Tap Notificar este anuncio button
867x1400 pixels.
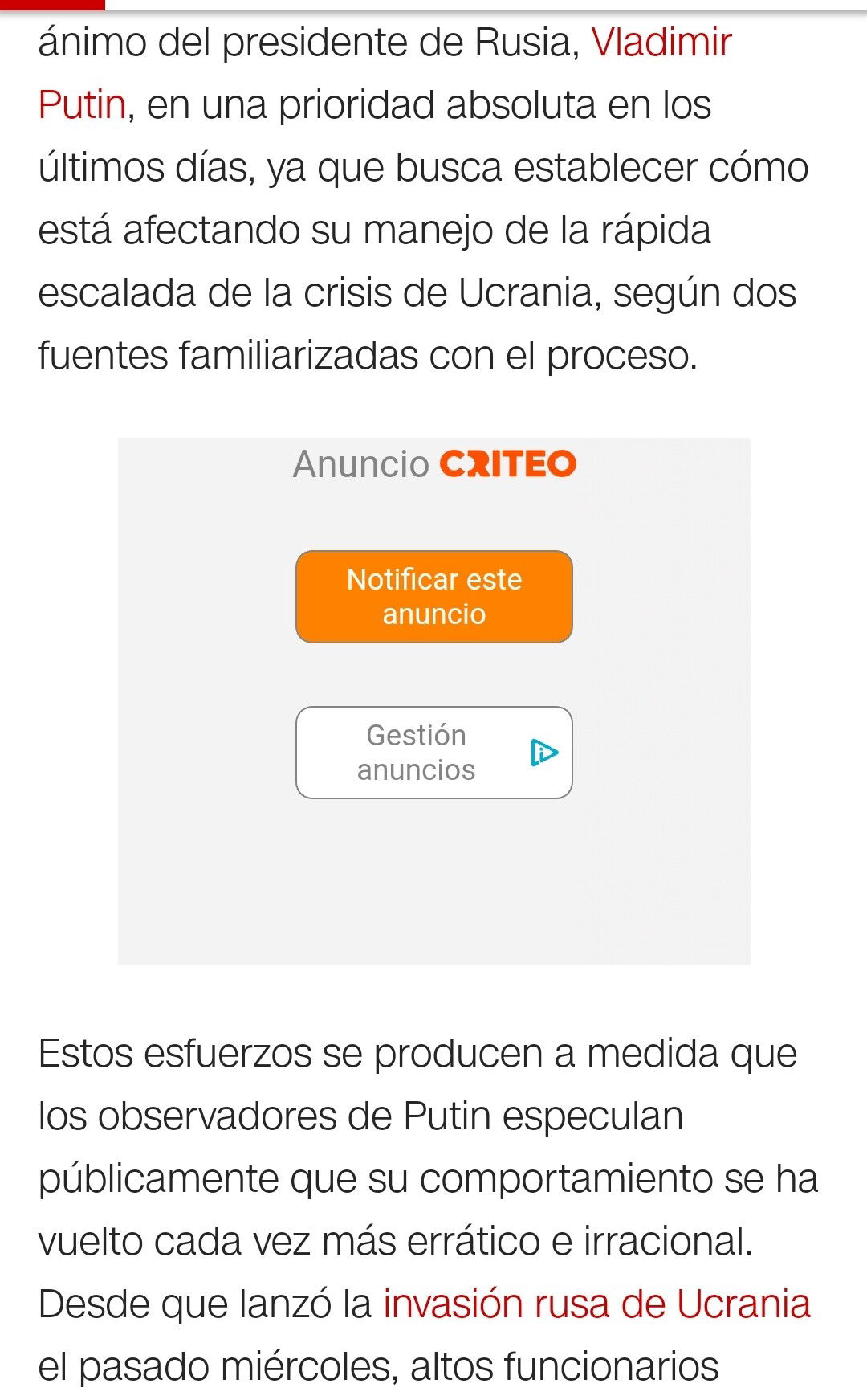click(x=434, y=597)
